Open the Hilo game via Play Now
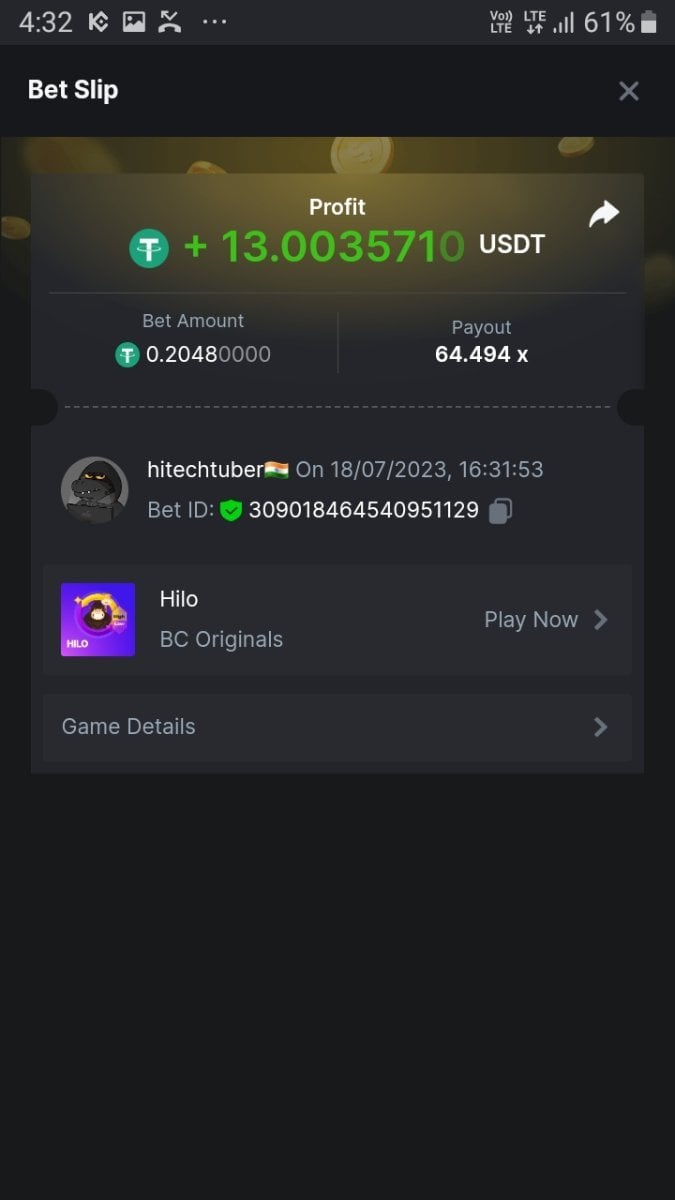 point(545,620)
